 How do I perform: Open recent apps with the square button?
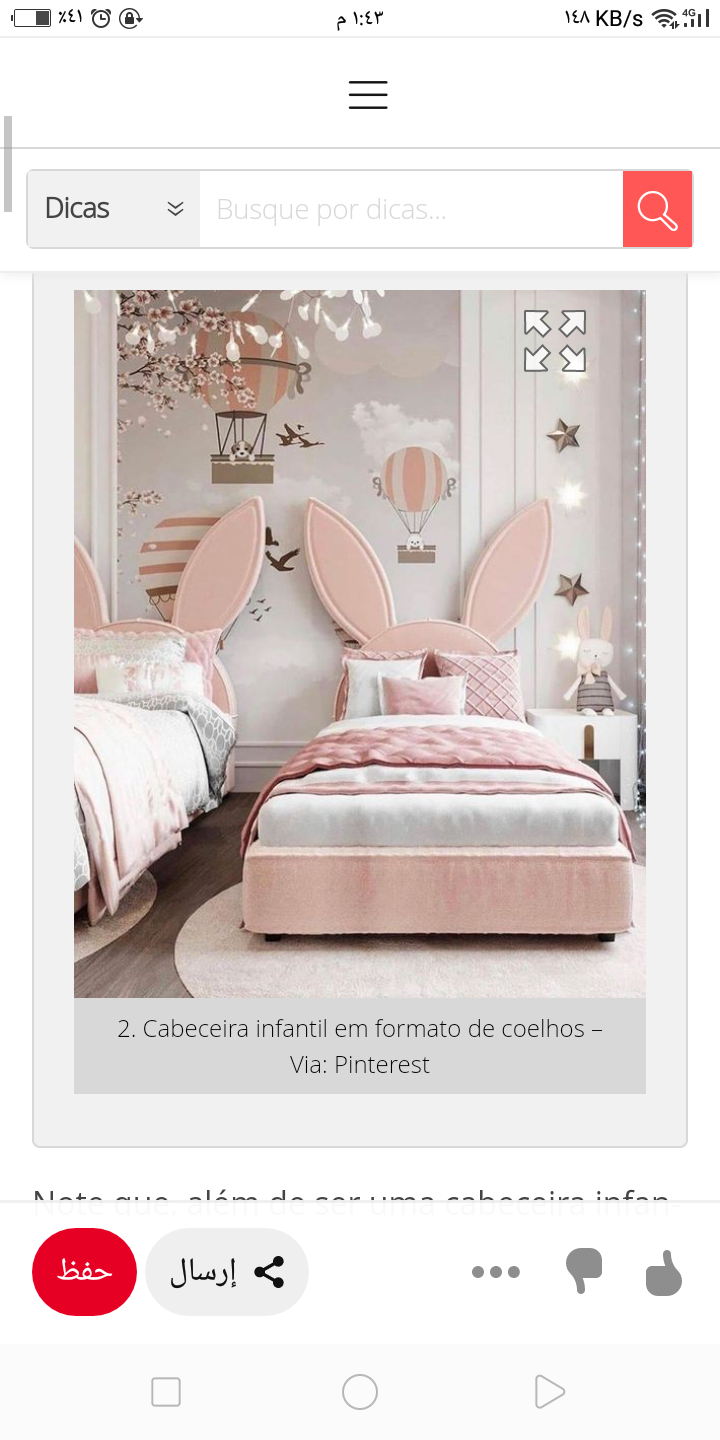pyautogui.click(x=166, y=1391)
